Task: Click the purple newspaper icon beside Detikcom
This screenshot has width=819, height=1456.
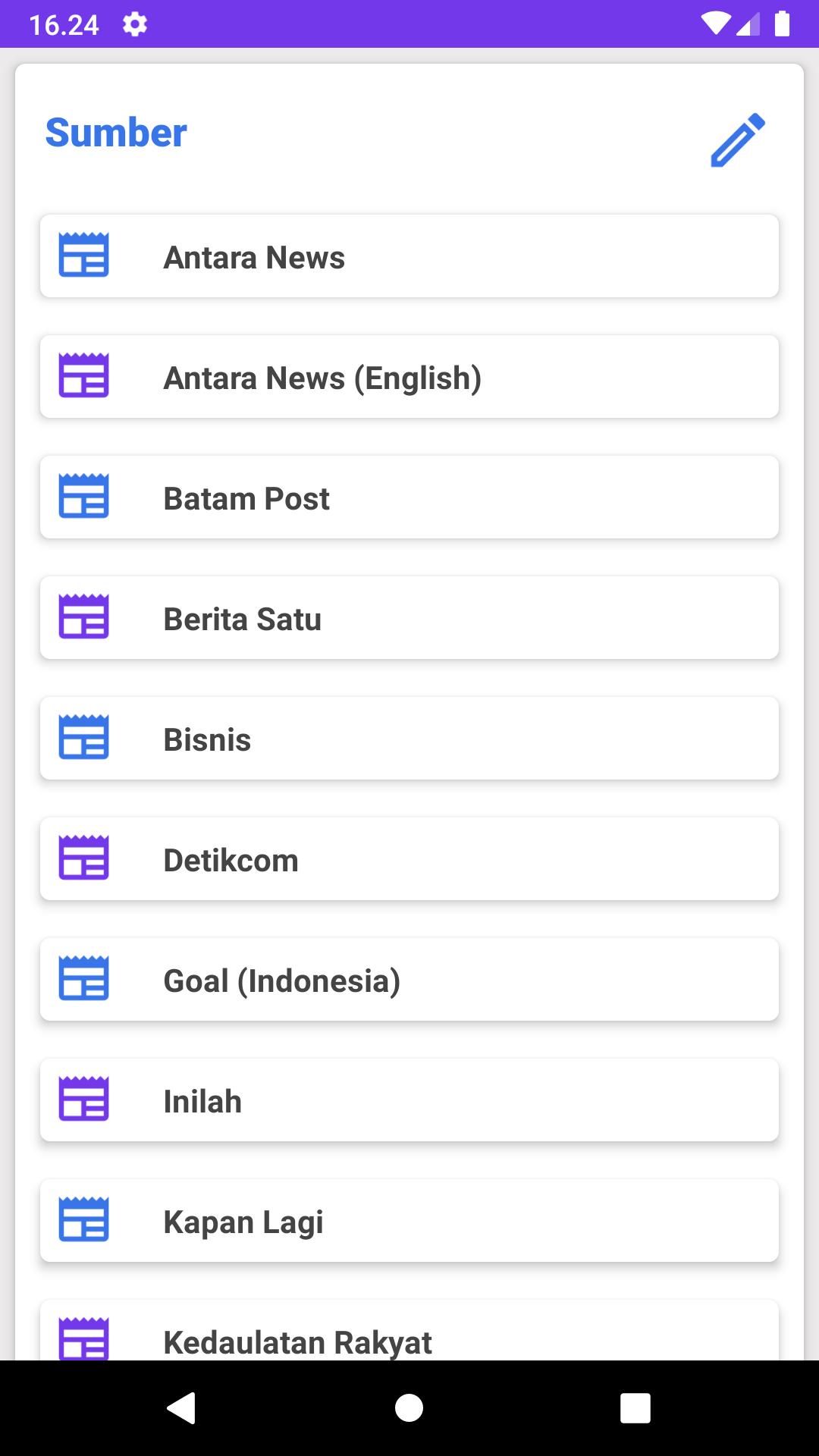Action: point(83,858)
